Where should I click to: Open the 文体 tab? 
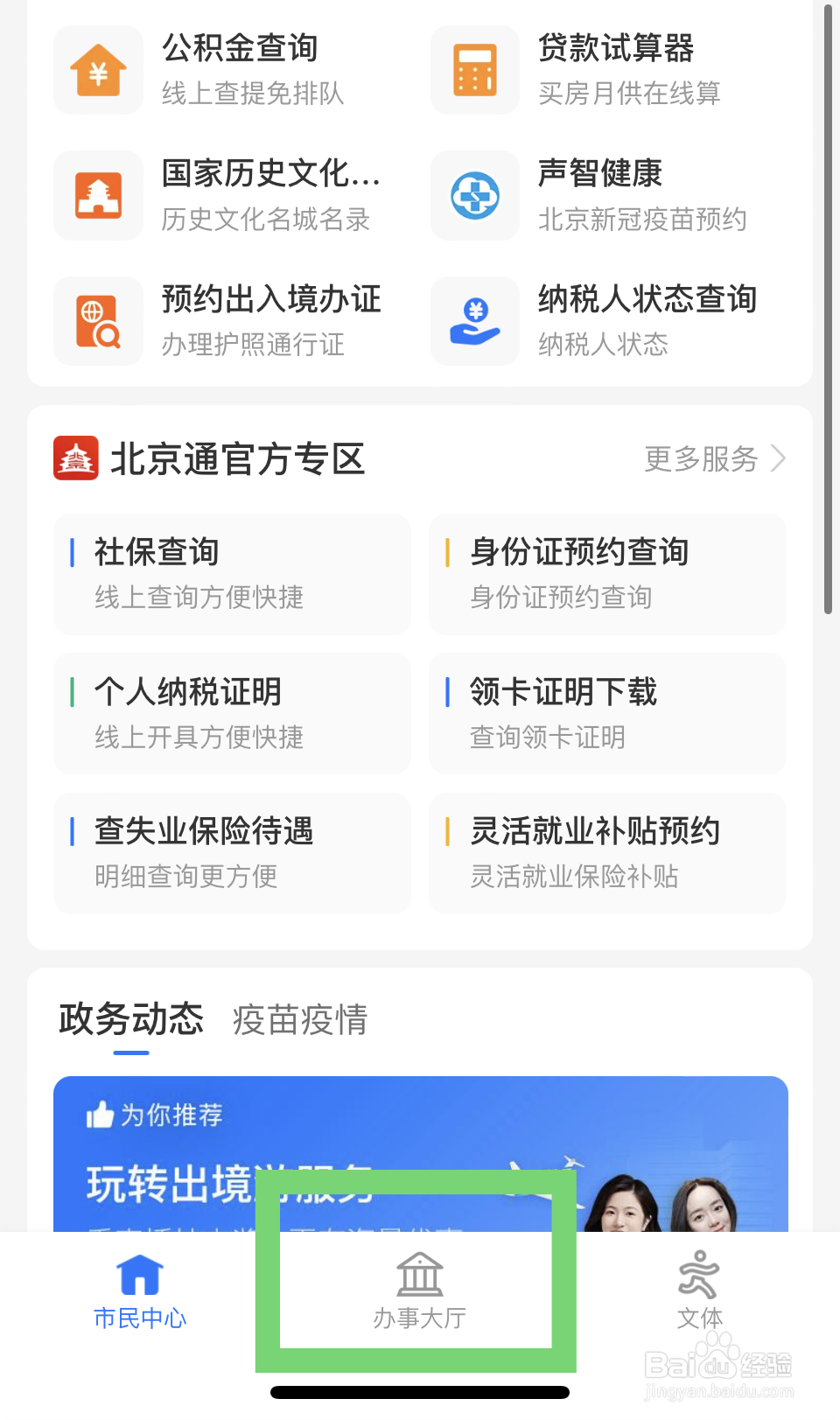coord(699,1291)
